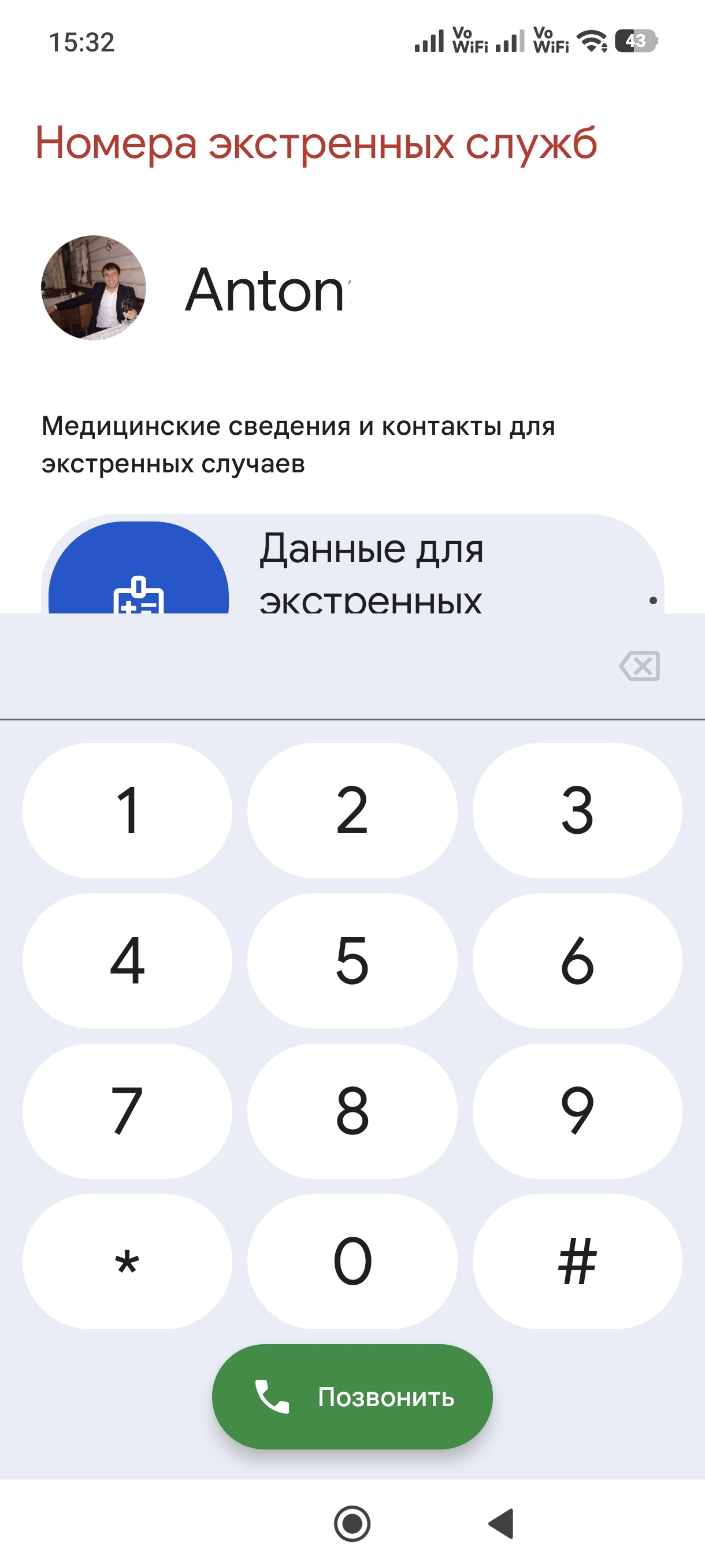Enter digit 2 on the dialpad
Image resolution: width=705 pixels, height=1568 pixels.
click(x=352, y=810)
